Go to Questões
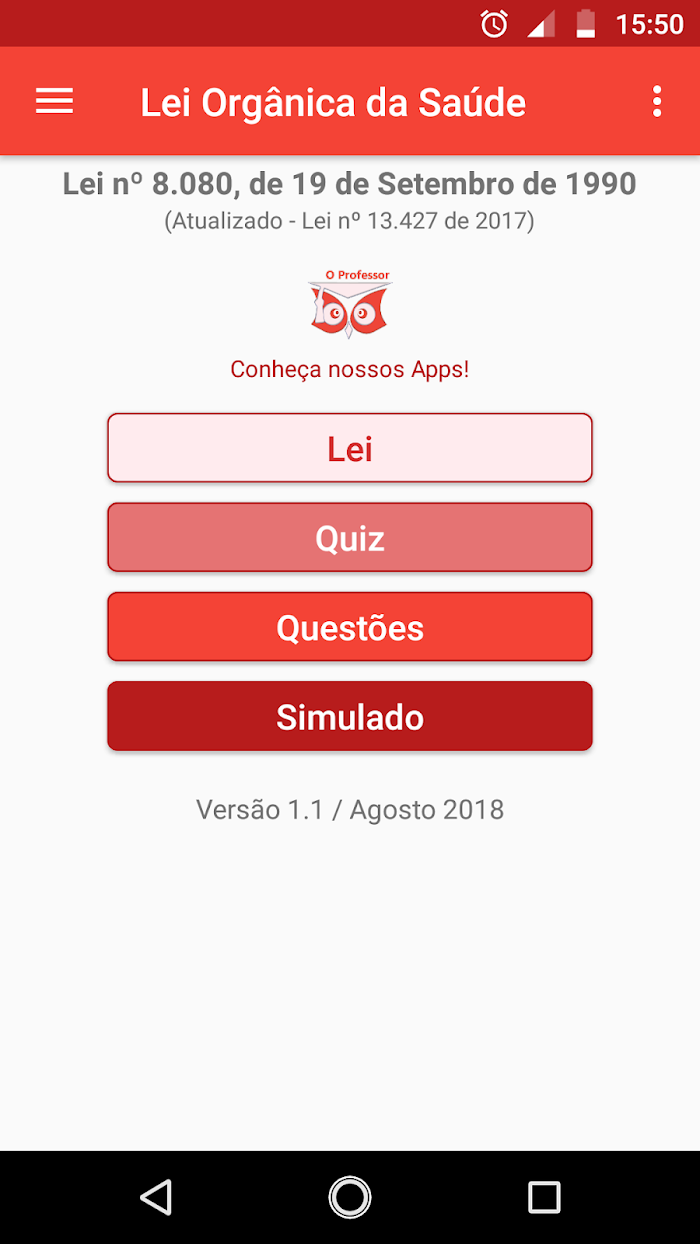The width and height of the screenshot is (700, 1244). (x=350, y=627)
